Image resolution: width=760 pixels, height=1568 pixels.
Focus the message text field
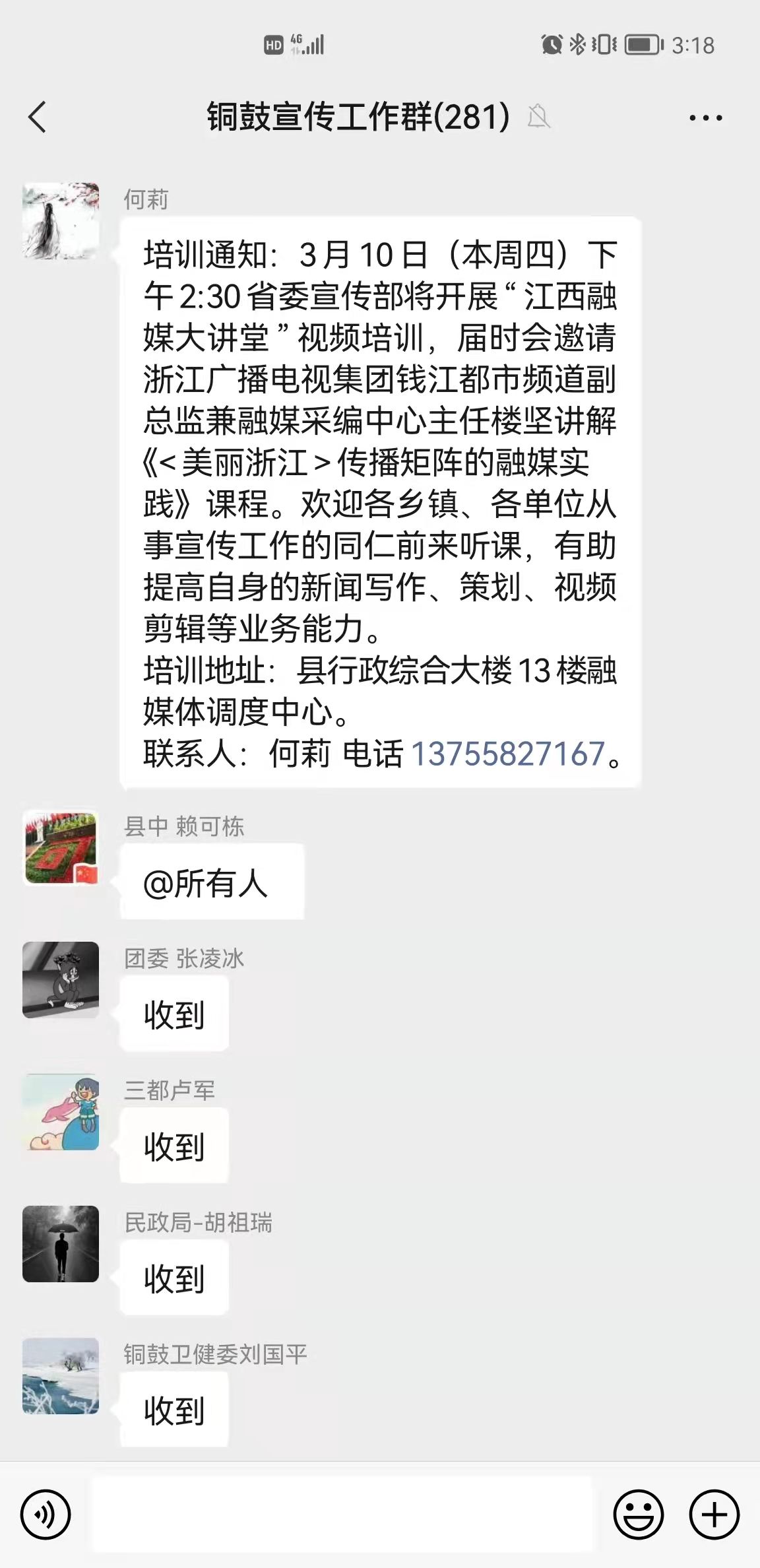point(341,1514)
